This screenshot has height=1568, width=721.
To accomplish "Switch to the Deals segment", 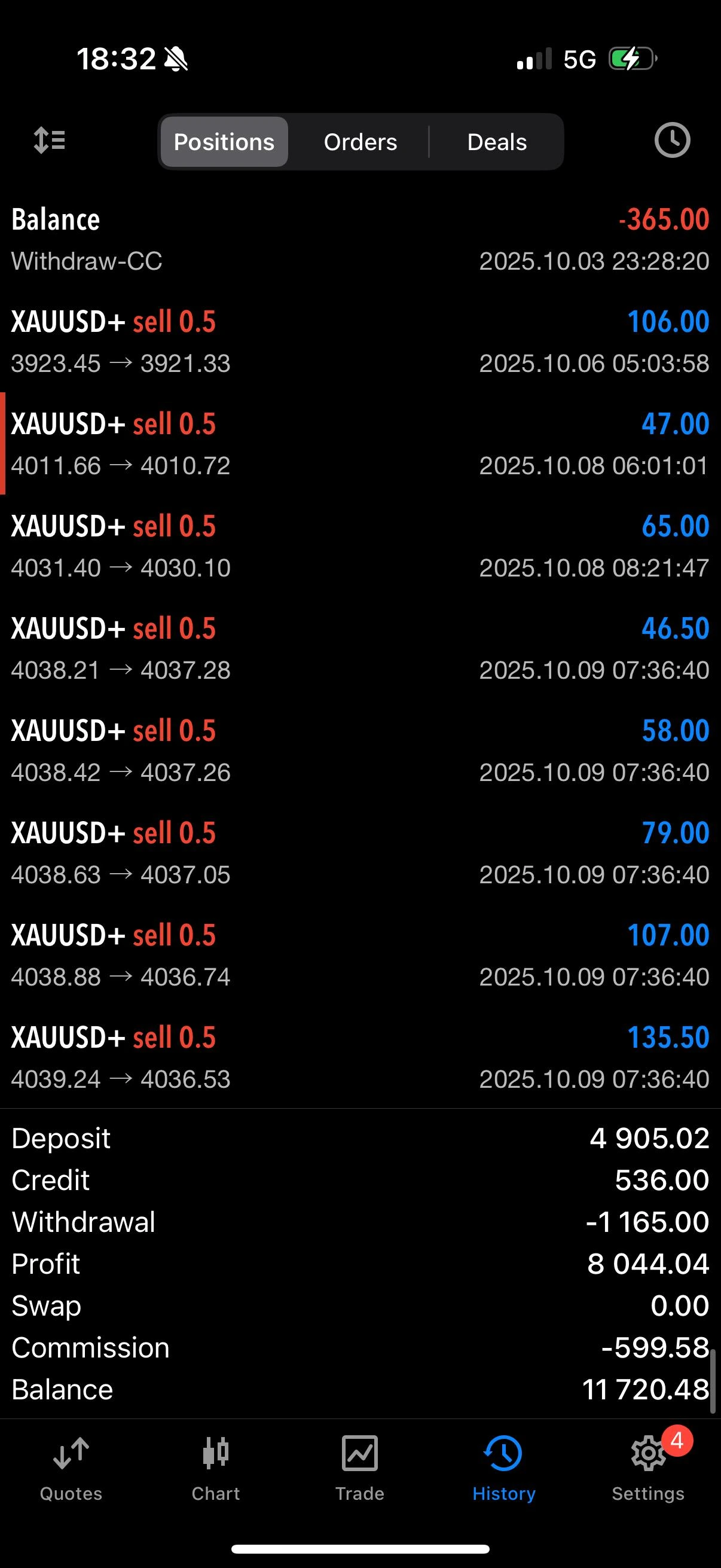I will click(496, 142).
